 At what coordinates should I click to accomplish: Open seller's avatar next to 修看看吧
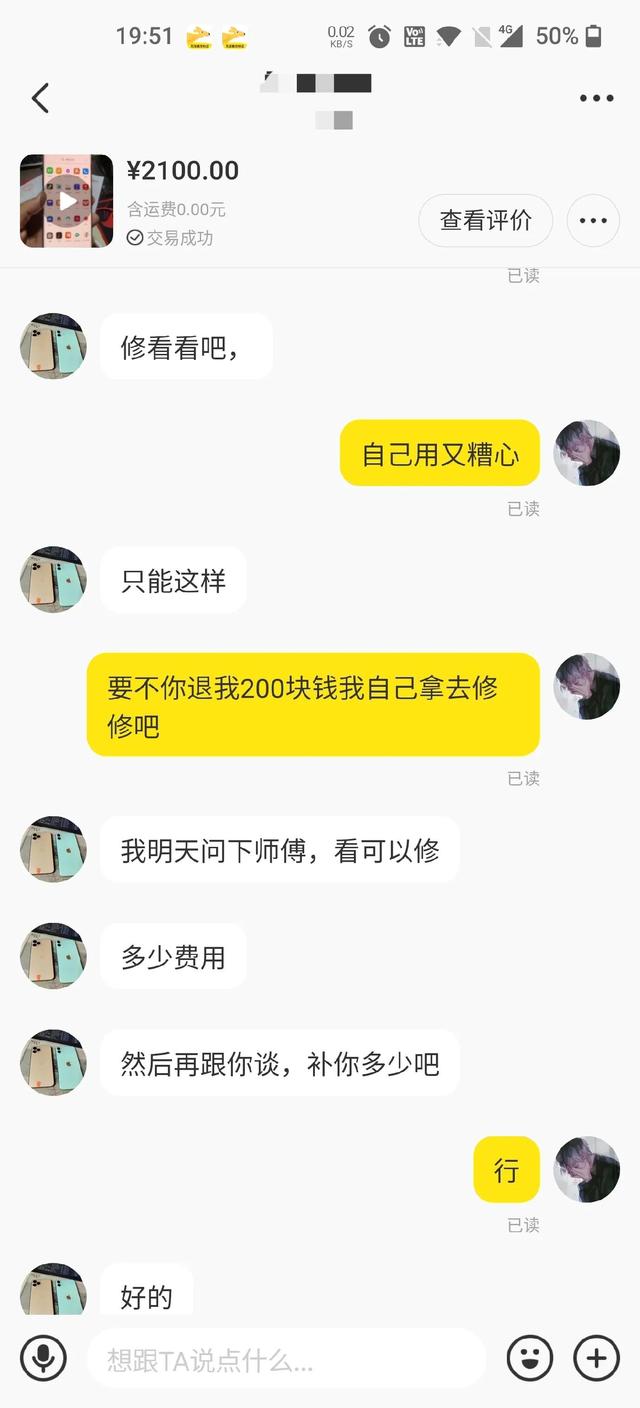[53, 346]
